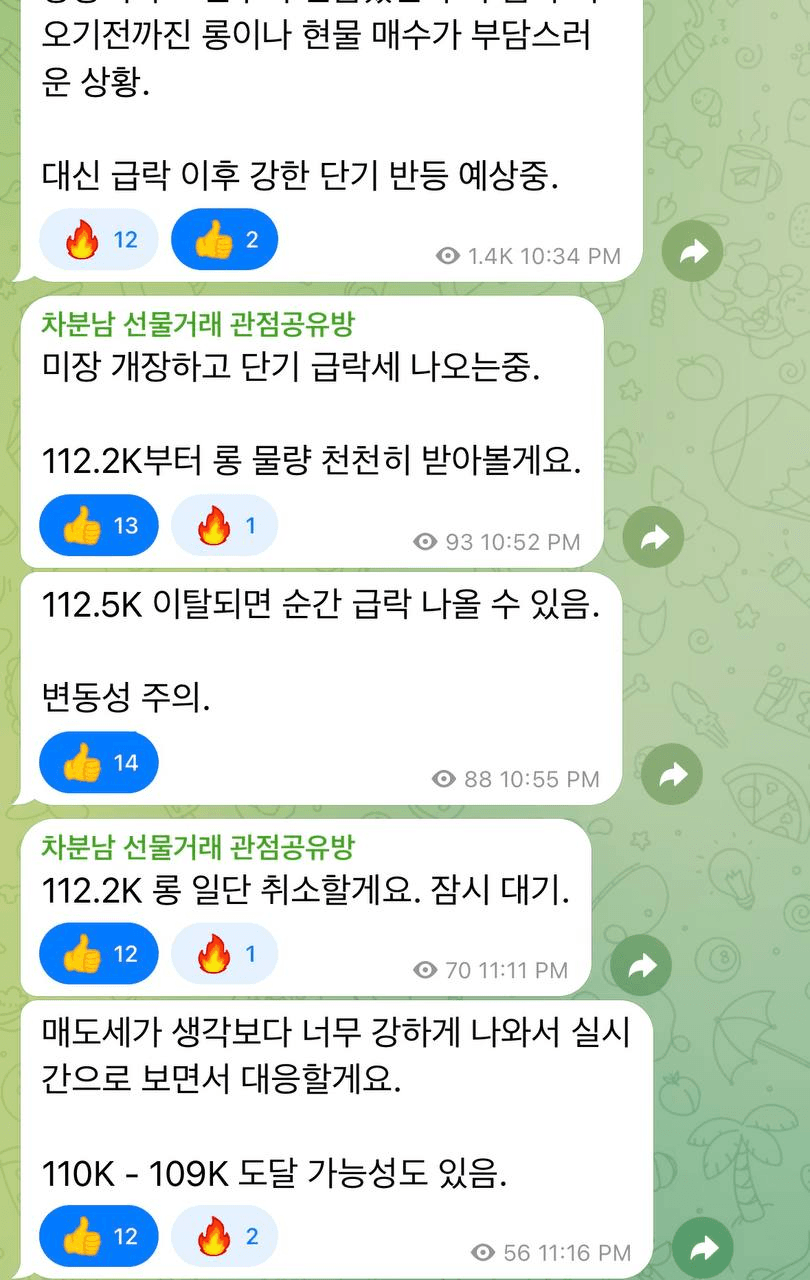810x1280 pixels.
Task: Tap fire reaction with 2 on 11:16 PM message
Action: click(224, 1237)
